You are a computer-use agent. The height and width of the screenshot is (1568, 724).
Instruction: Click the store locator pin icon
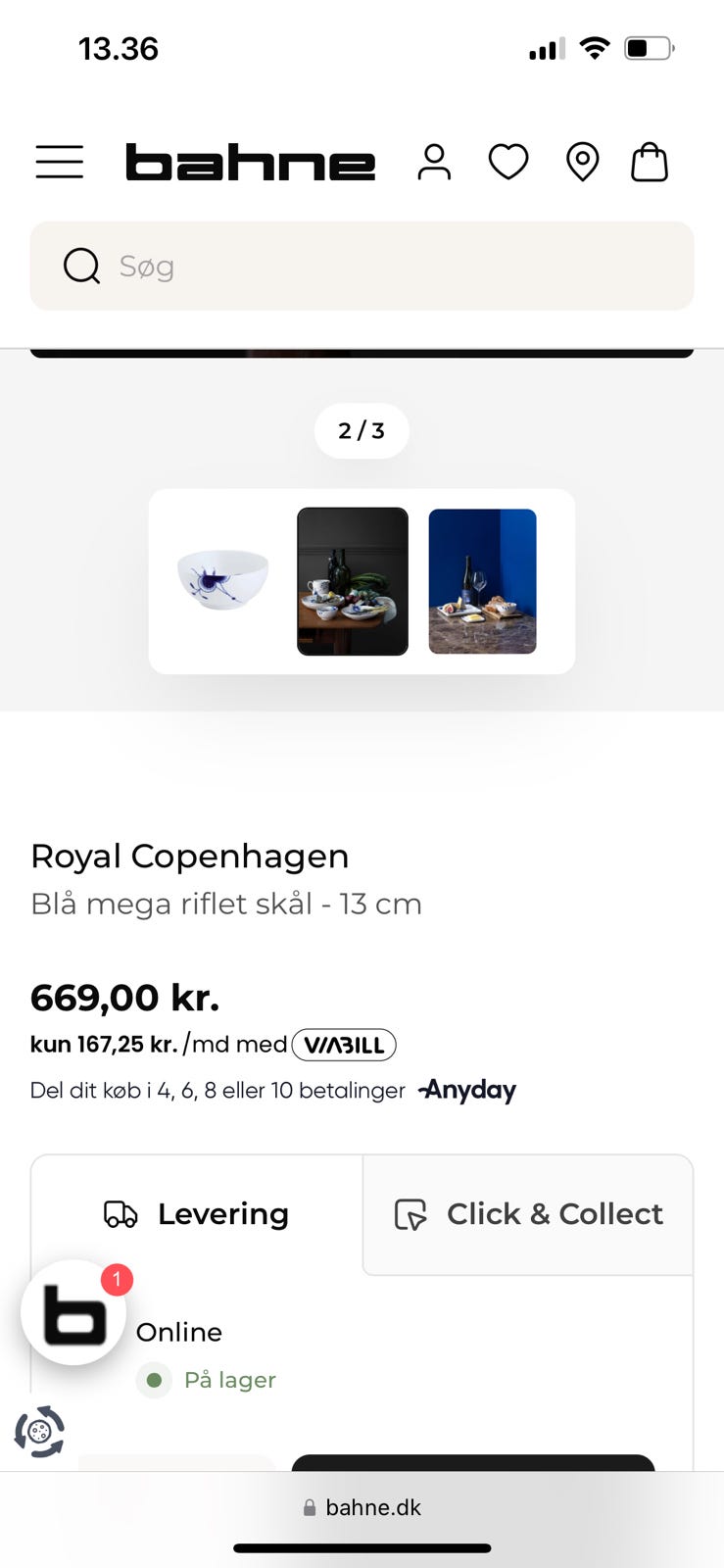pyautogui.click(x=583, y=162)
